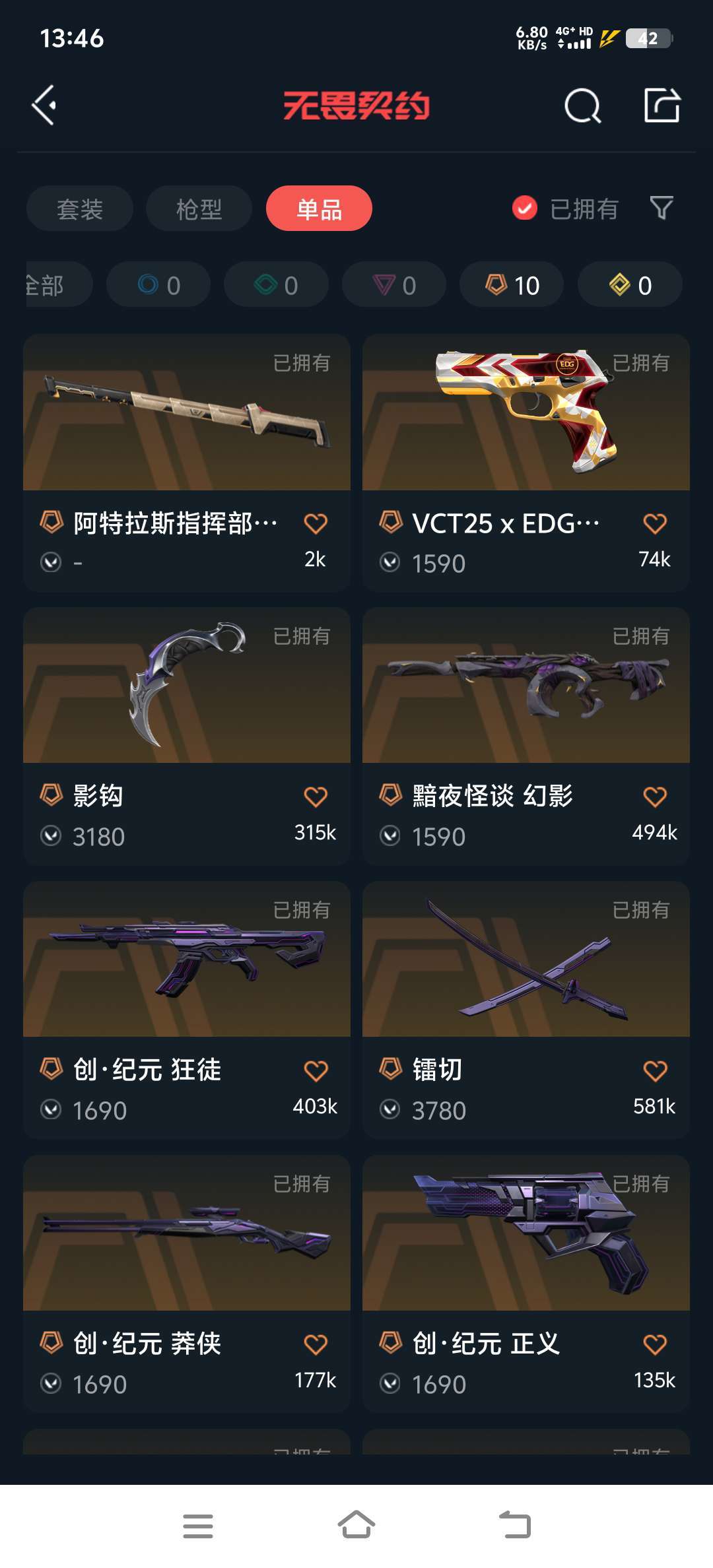View the 创·纪元 莽侠 skin details

tap(187, 1284)
